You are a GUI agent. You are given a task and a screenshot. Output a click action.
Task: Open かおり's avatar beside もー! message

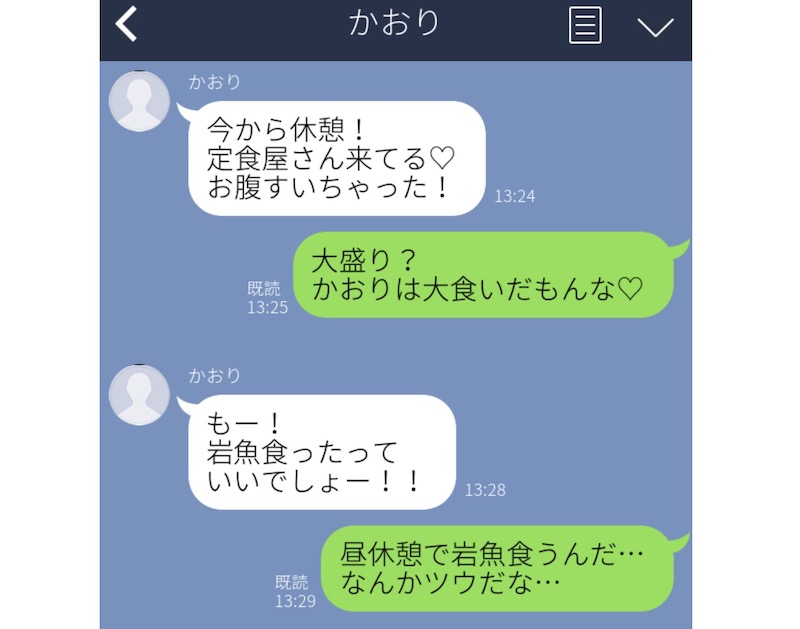click(139, 395)
